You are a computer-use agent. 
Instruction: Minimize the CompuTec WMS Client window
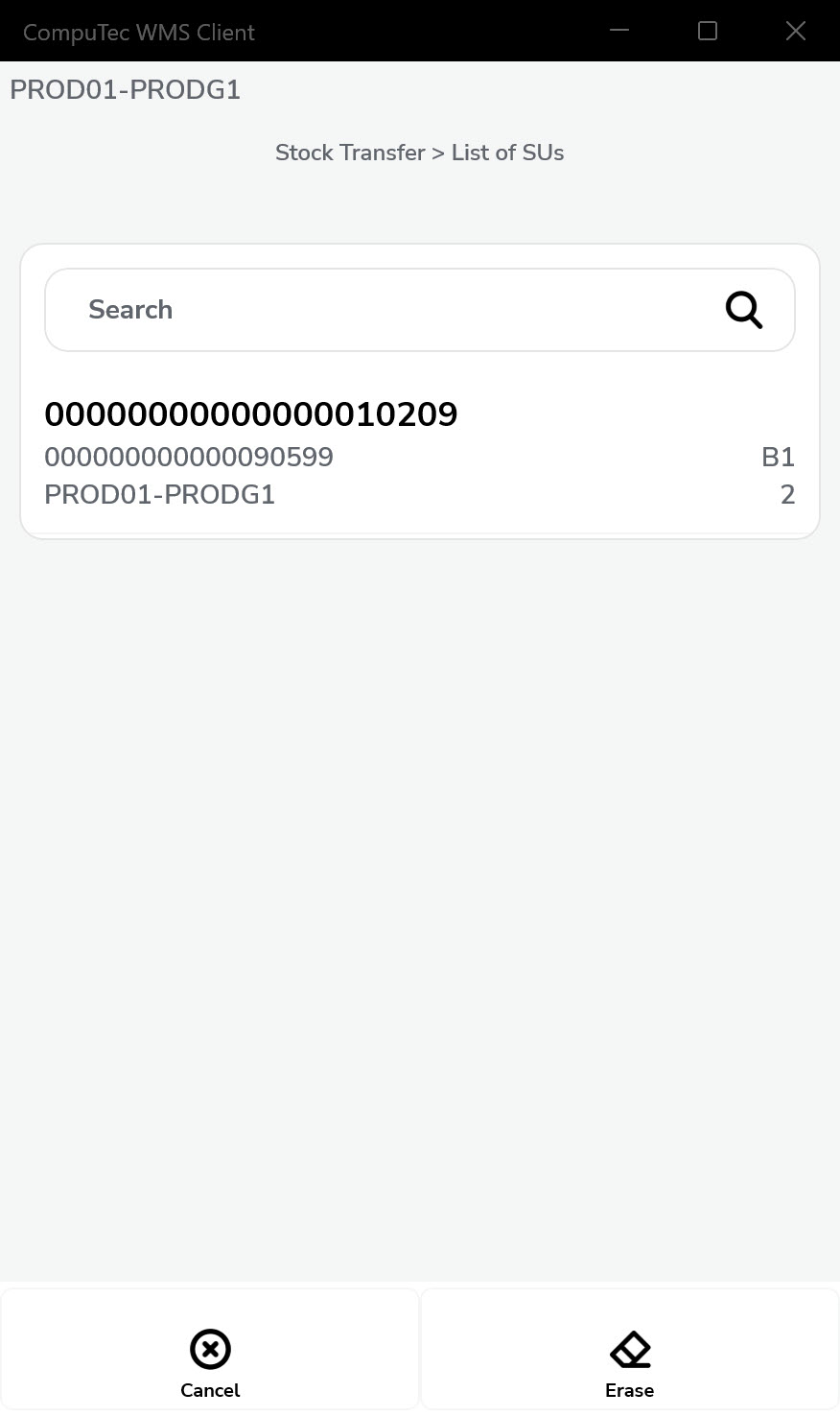click(x=619, y=32)
